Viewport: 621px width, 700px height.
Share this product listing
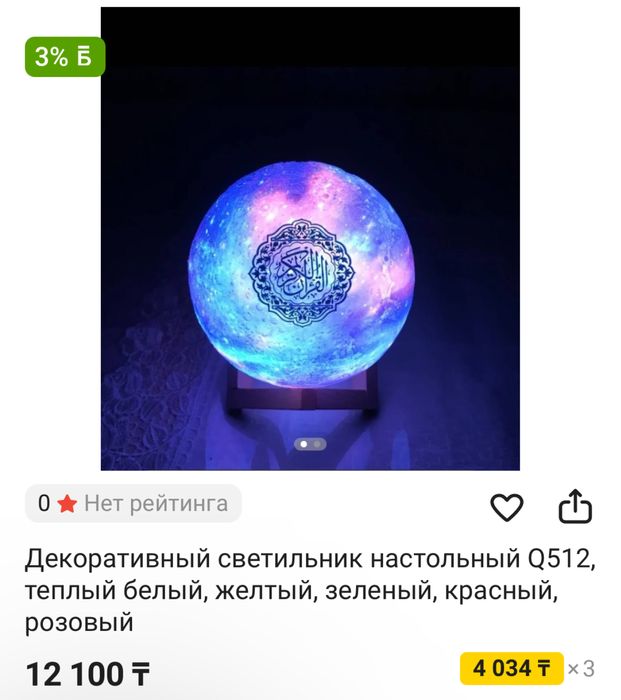[x=575, y=507]
